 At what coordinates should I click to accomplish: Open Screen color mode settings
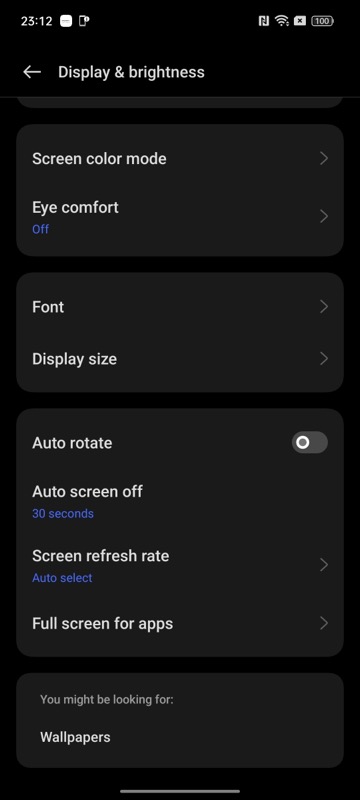(x=180, y=159)
